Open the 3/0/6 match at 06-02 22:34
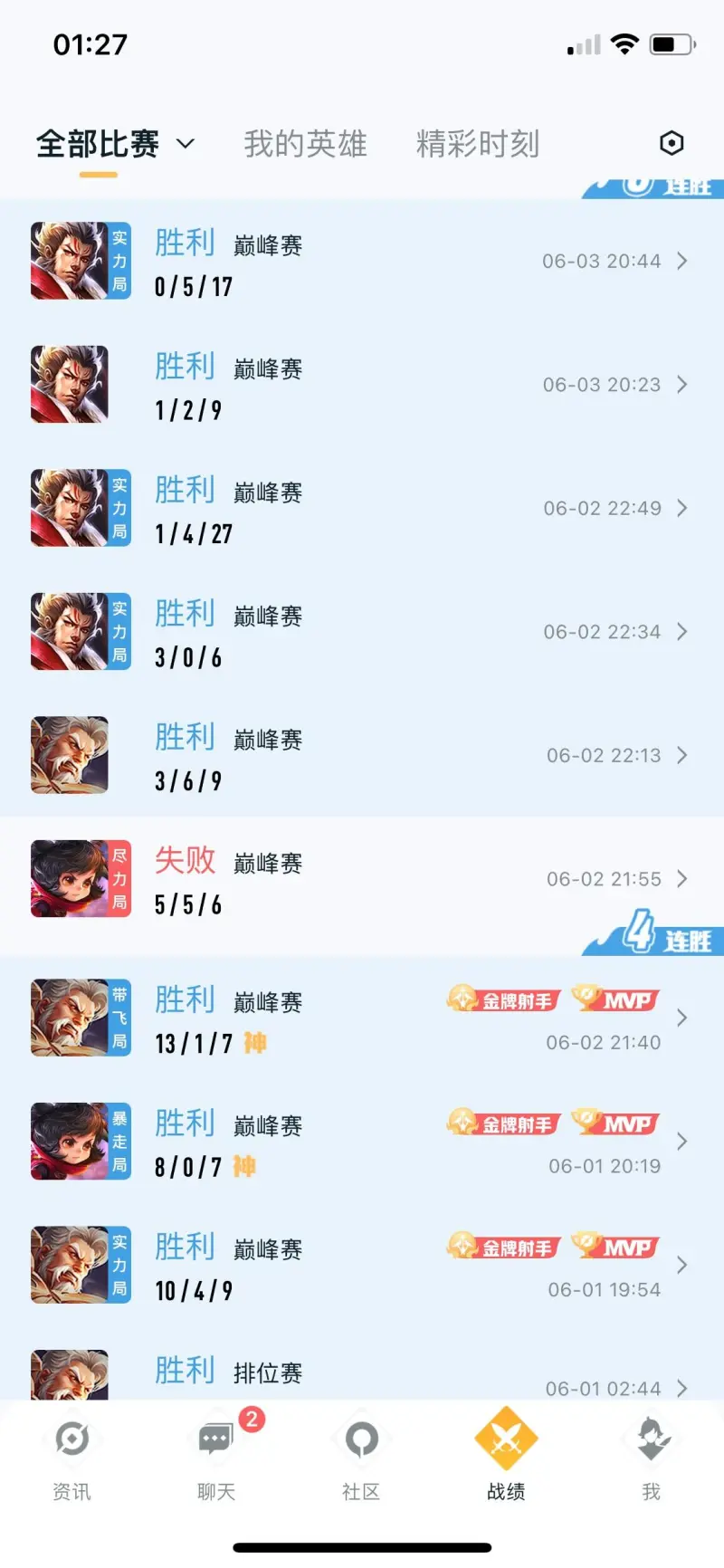The width and height of the screenshot is (724, 1568). tap(362, 632)
